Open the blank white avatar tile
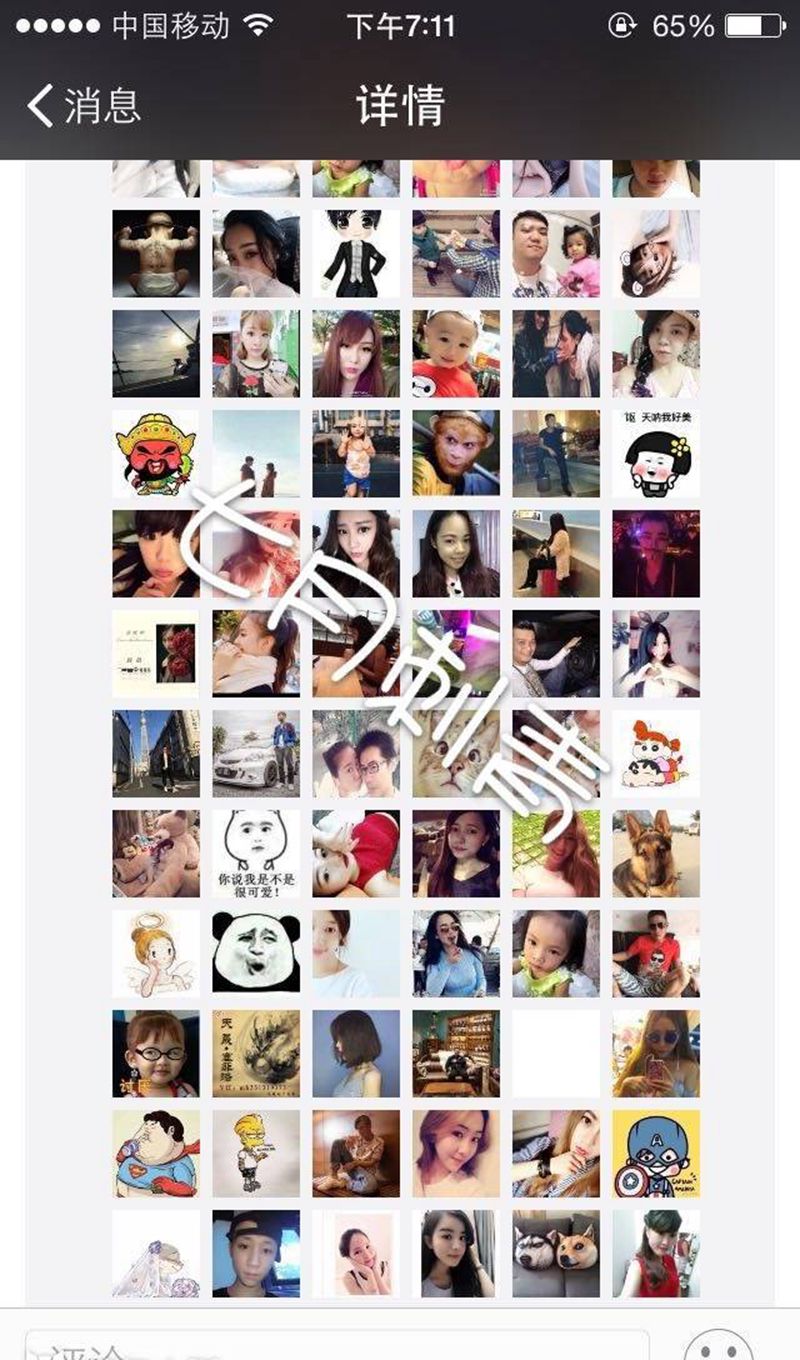 click(556, 1053)
